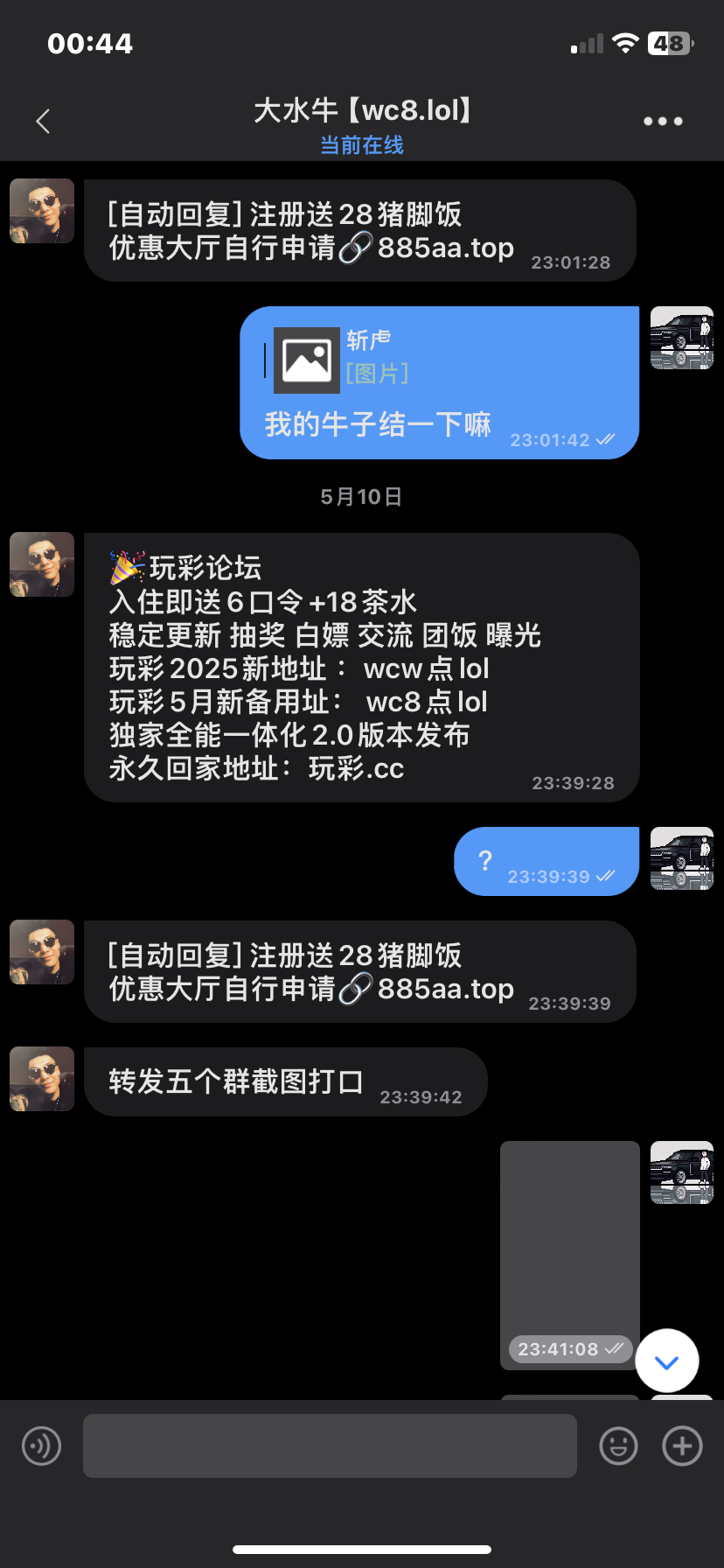724x1568 pixels.
Task: Focus the message input field
Action: tap(330, 1445)
